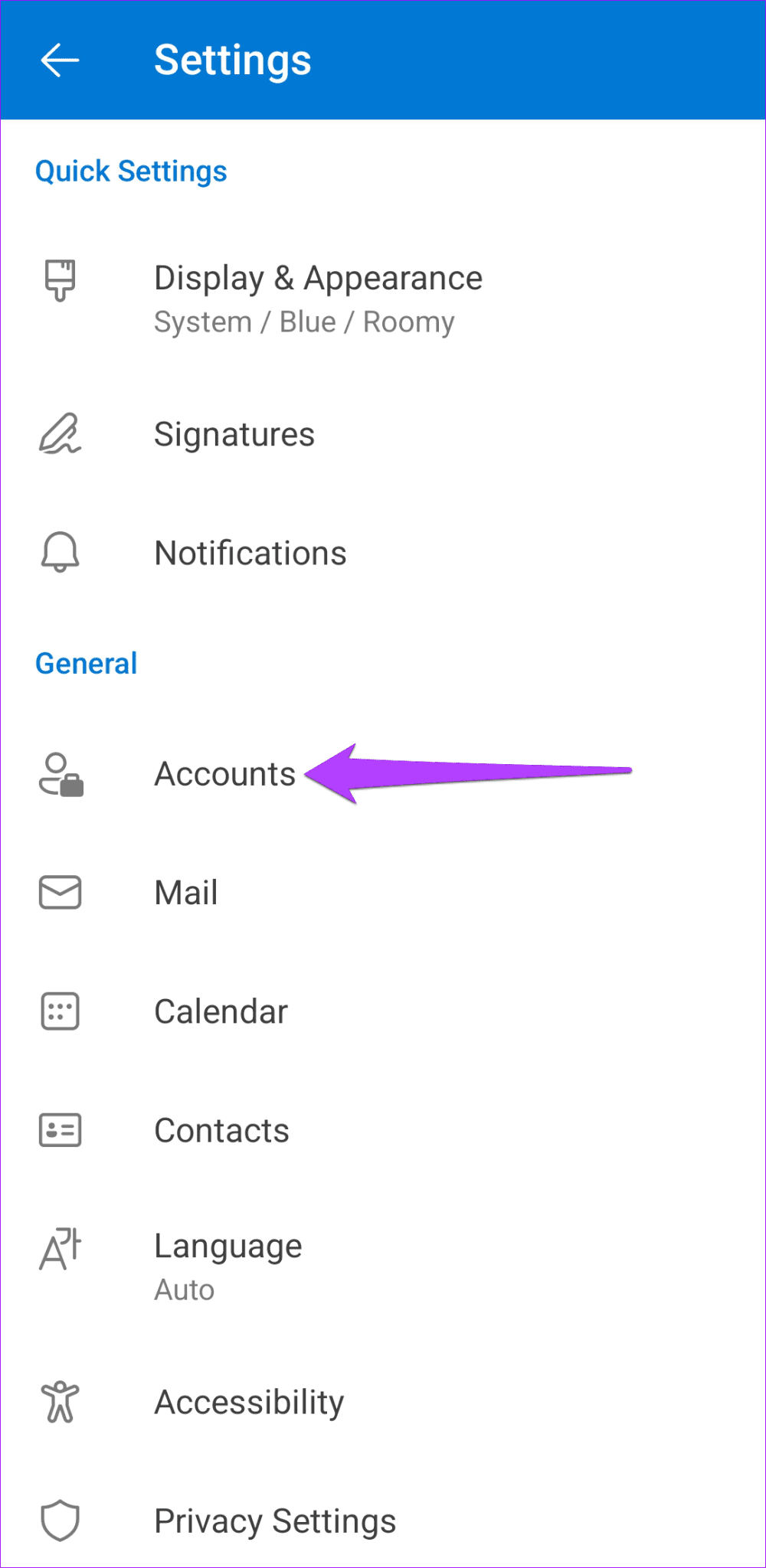Select the Mail settings row
Image resolution: width=766 pixels, height=1568 pixels.
[185, 892]
